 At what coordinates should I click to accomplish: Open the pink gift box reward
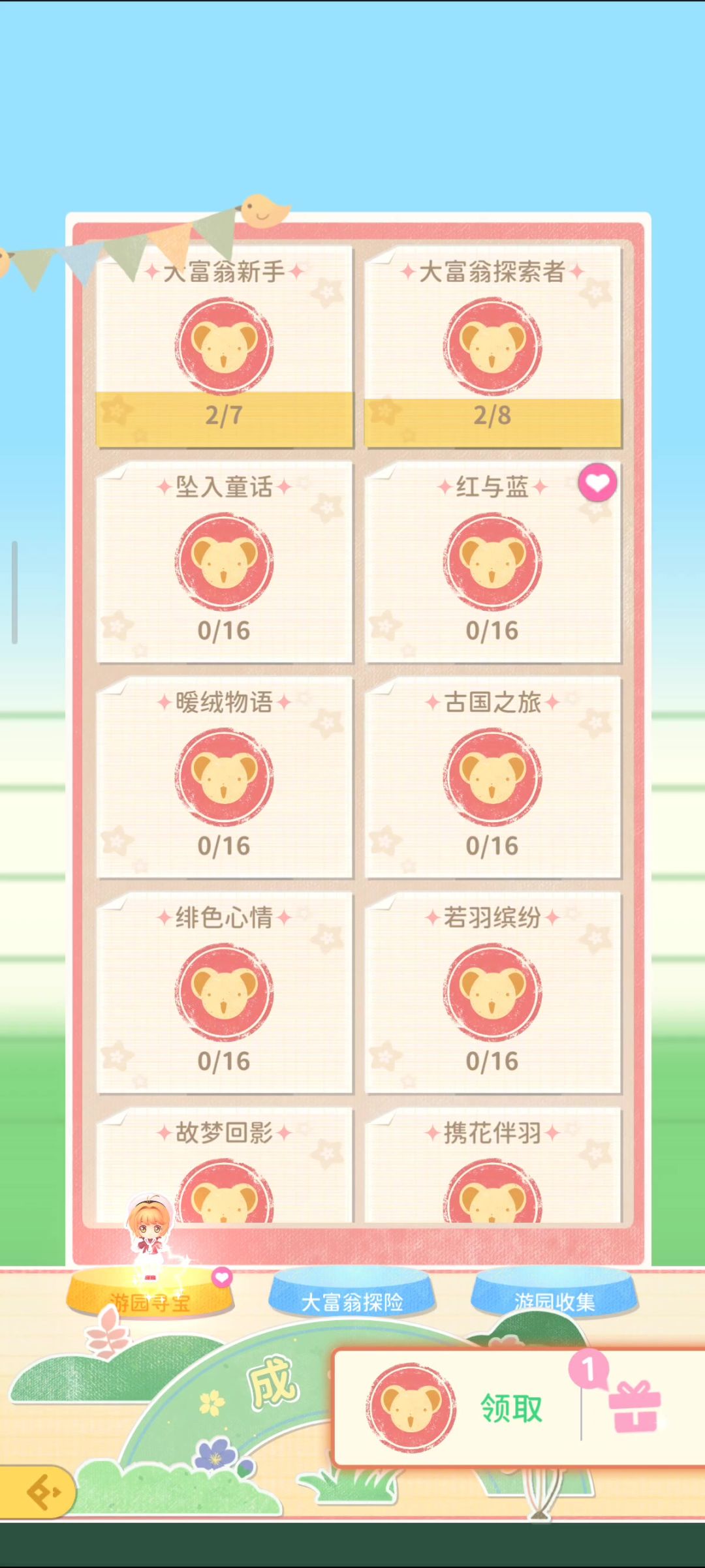click(x=634, y=1407)
